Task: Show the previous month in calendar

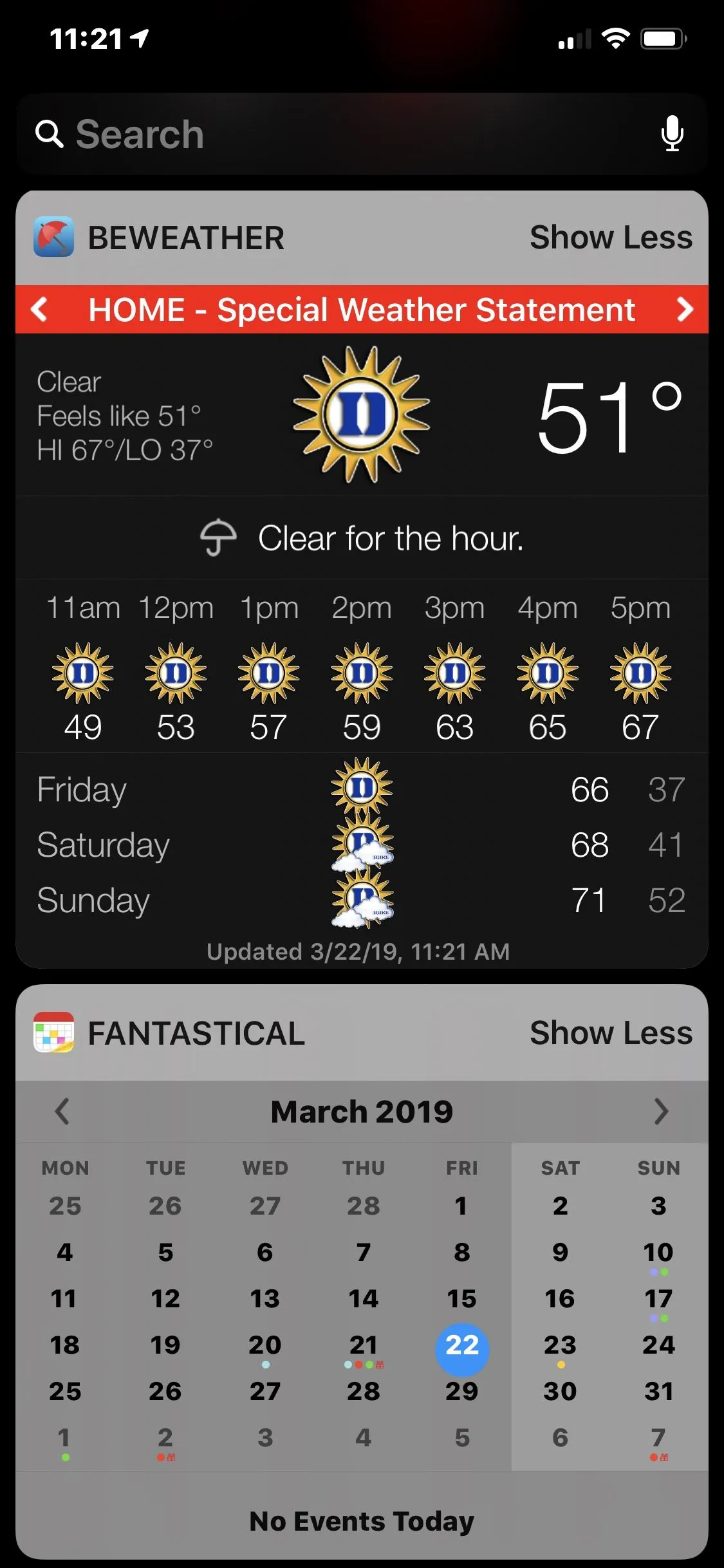Action: [62, 1112]
